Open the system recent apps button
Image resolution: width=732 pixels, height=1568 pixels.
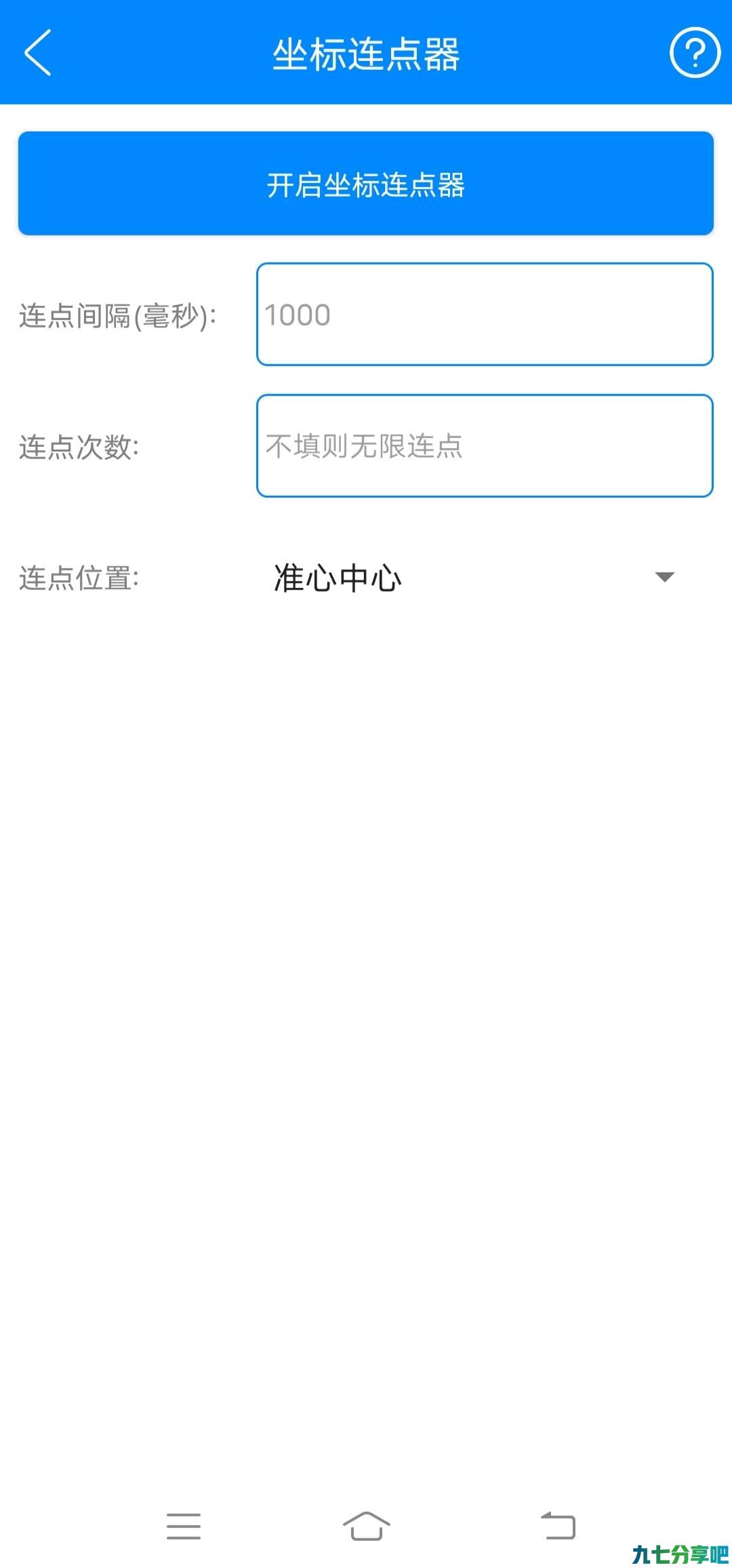tap(184, 1526)
